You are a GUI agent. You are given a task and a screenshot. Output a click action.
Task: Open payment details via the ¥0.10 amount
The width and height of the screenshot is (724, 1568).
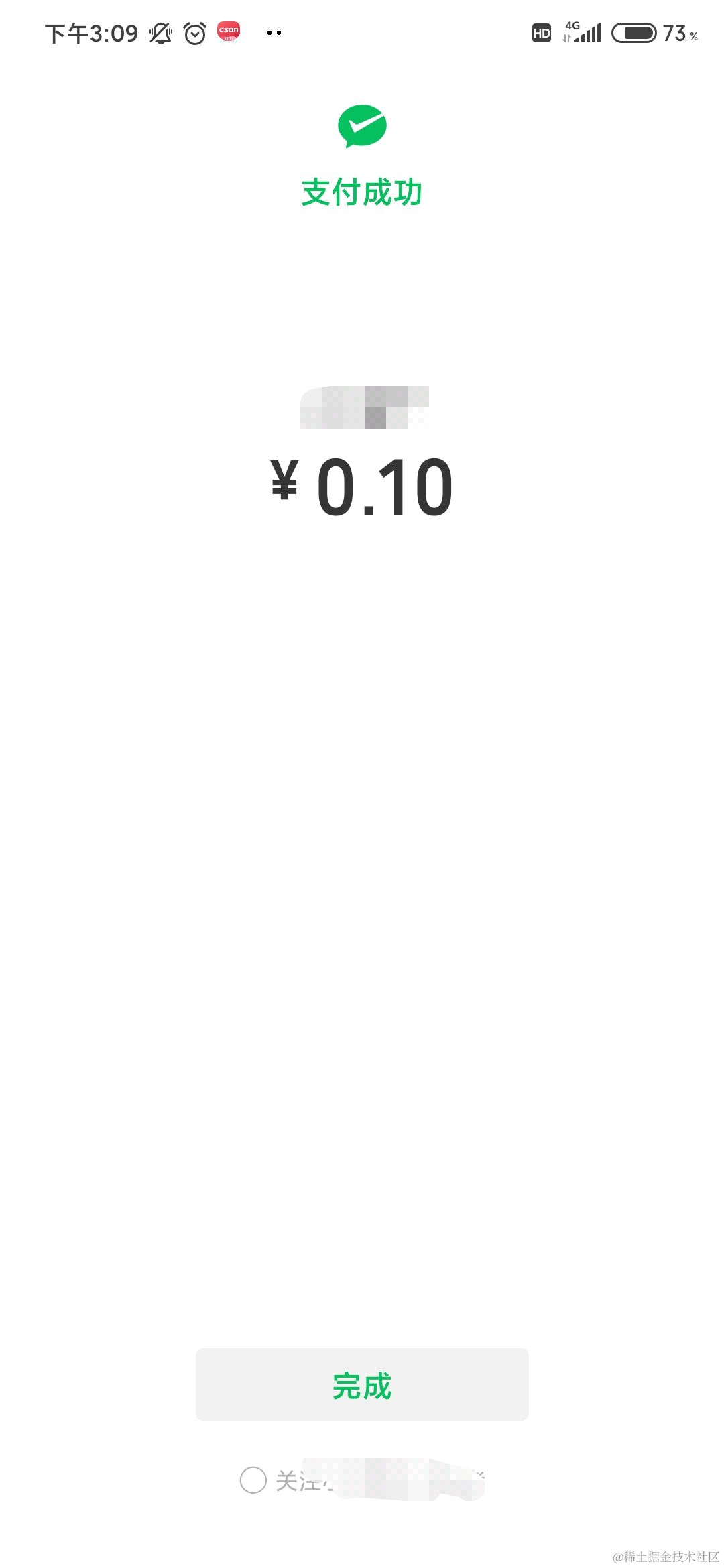coord(362,486)
